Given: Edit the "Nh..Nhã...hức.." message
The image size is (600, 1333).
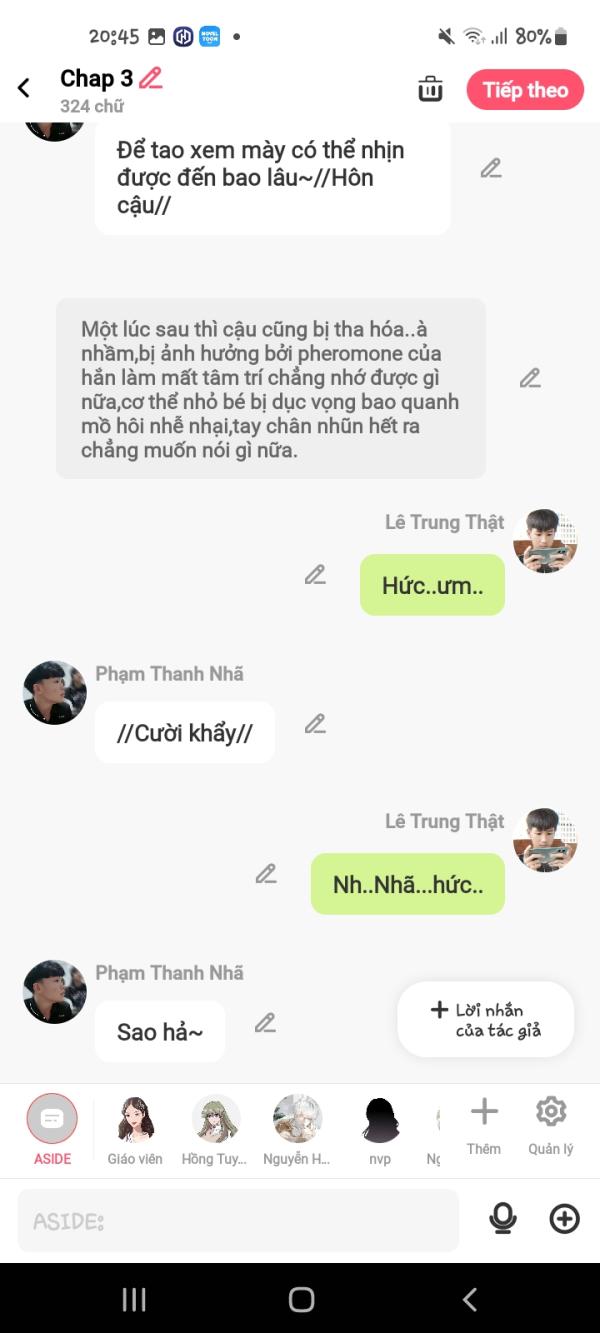Looking at the screenshot, I should coord(266,874).
